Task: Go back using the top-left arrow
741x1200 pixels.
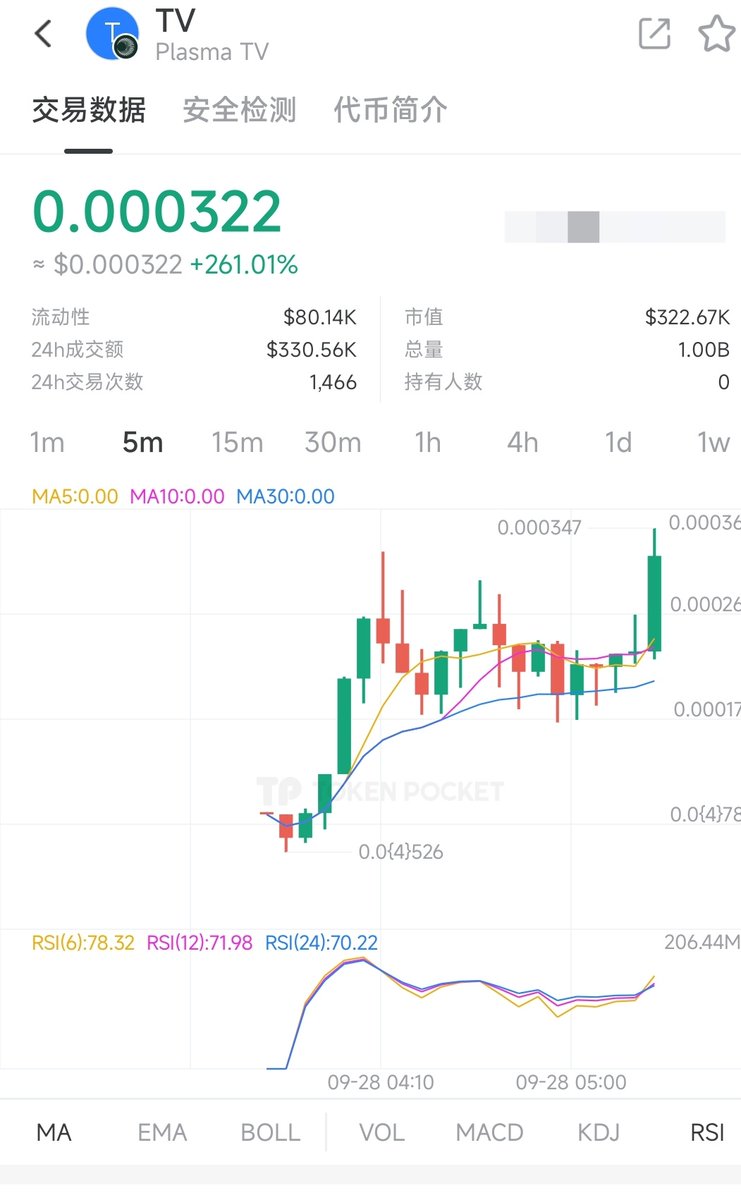Action: pos(43,34)
